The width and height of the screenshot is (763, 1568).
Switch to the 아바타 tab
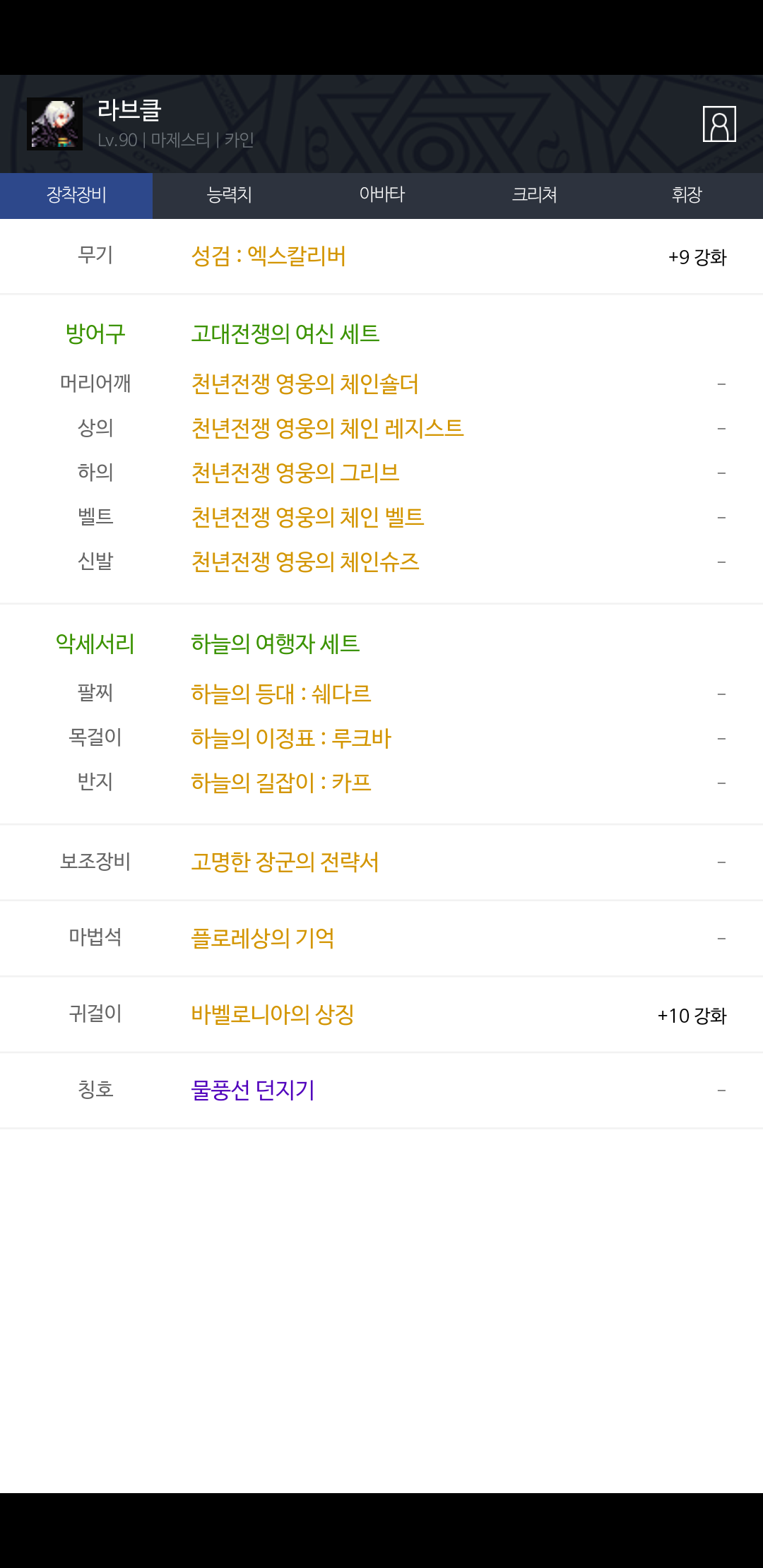click(x=381, y=195)
